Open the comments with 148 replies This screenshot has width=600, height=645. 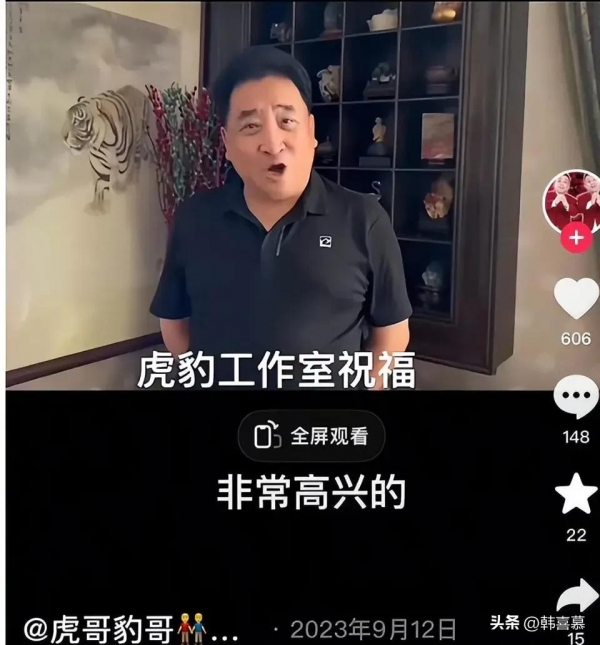[576, 397]
